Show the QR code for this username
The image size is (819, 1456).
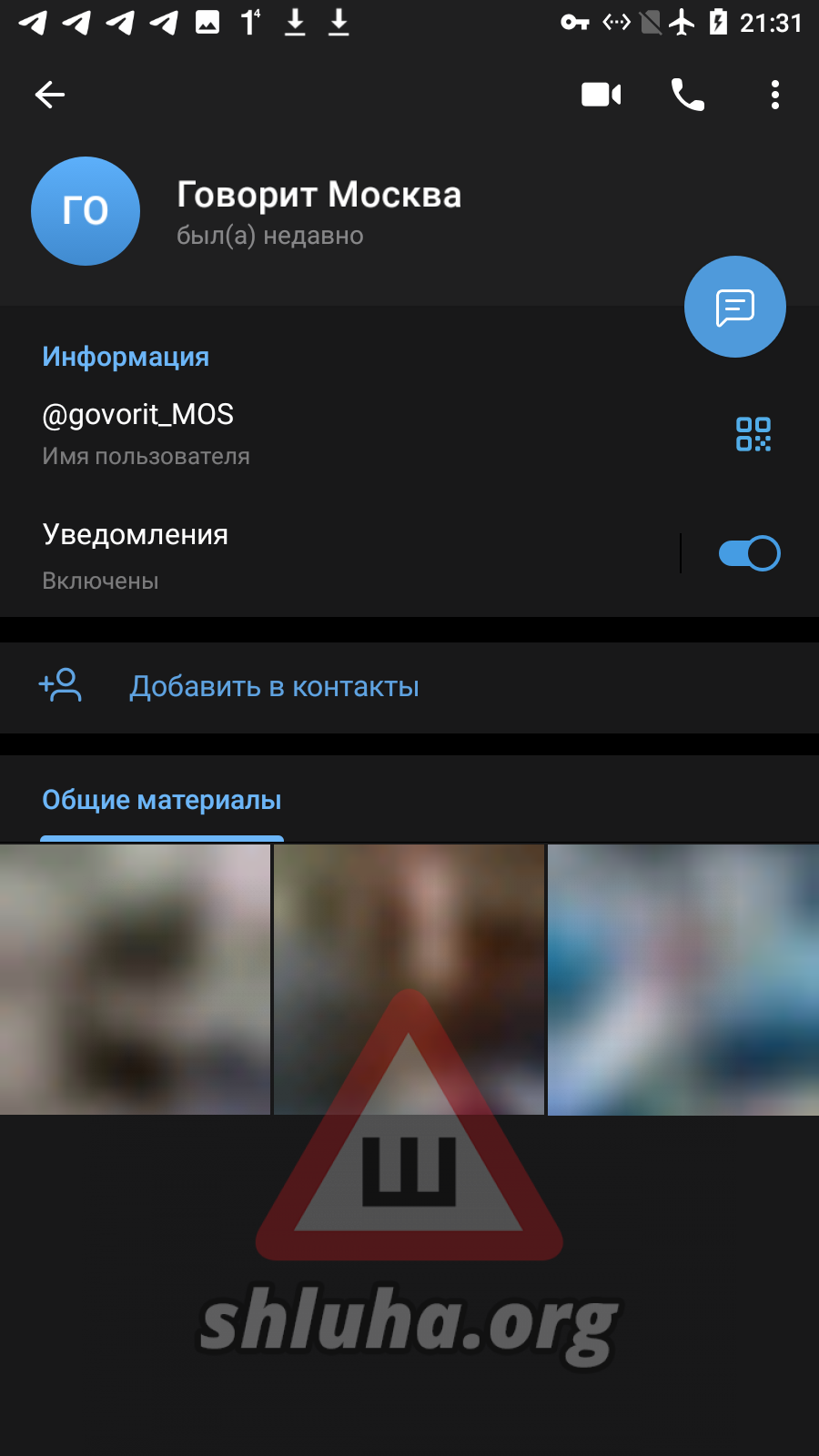point(753,434)
